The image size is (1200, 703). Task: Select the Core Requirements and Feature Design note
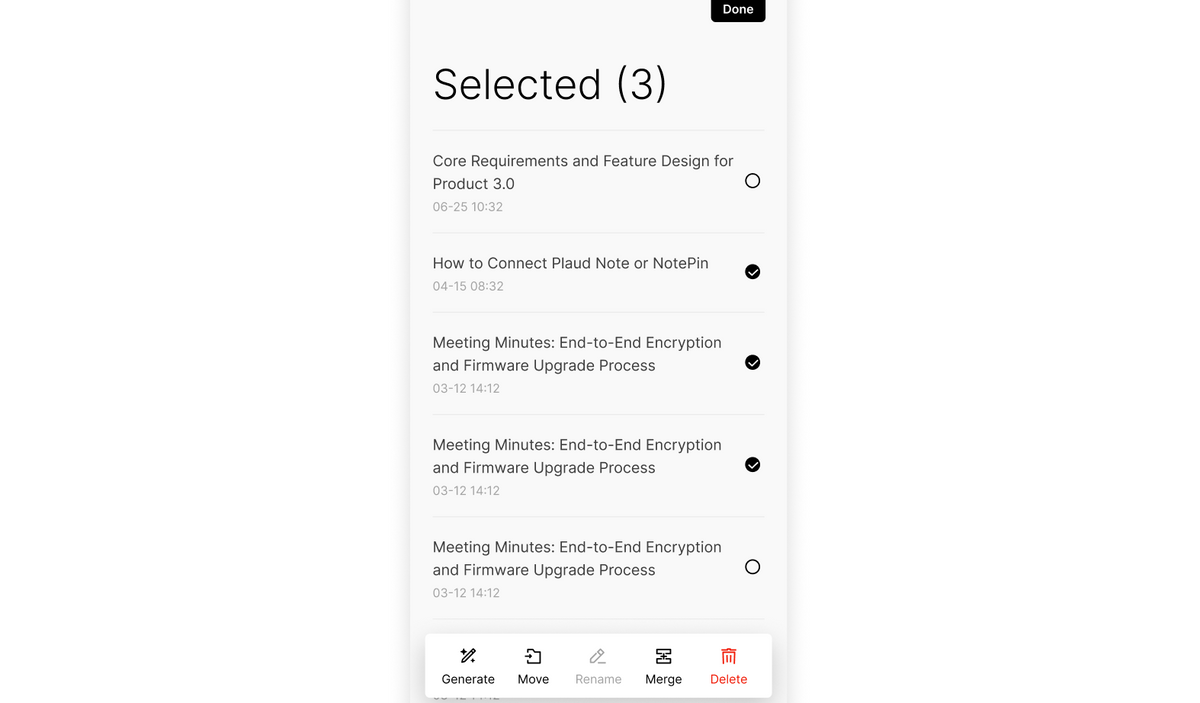(x=752, y=181)
